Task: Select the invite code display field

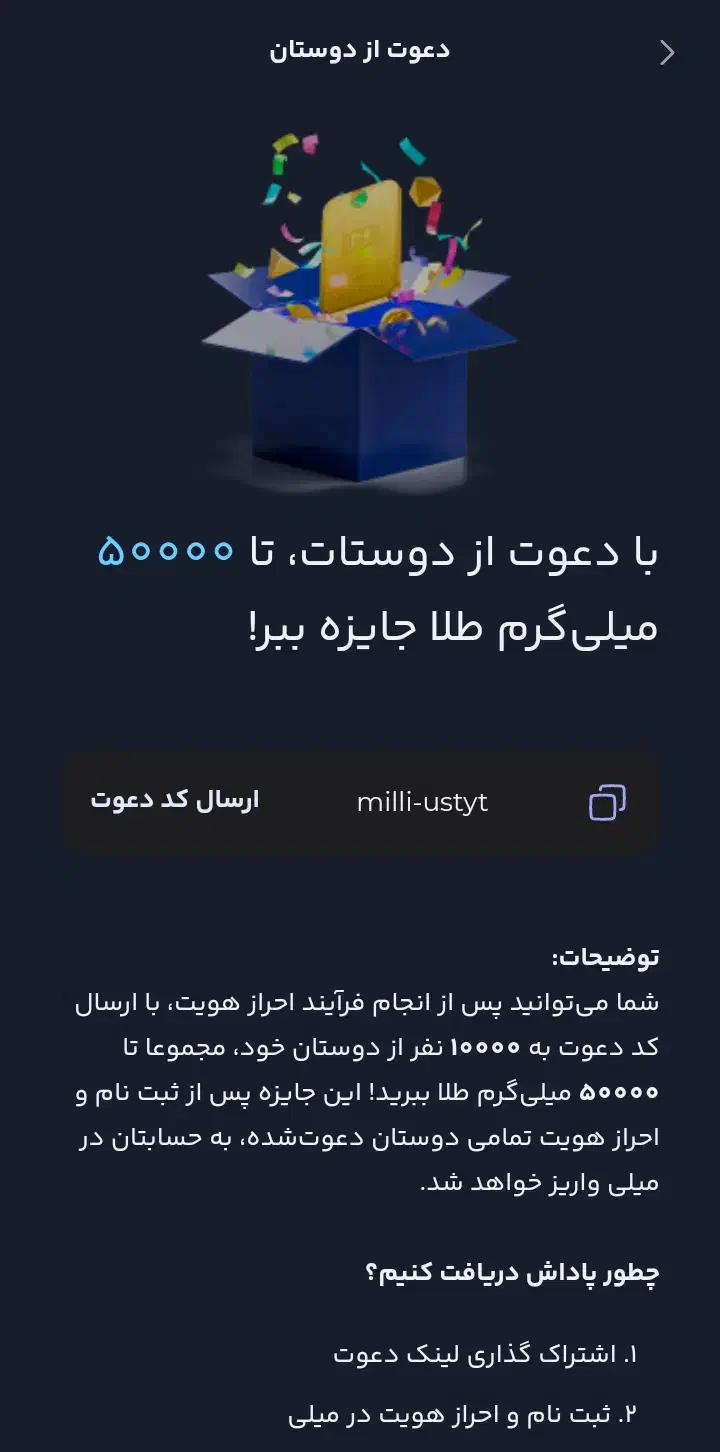Action: pos(423,802)
